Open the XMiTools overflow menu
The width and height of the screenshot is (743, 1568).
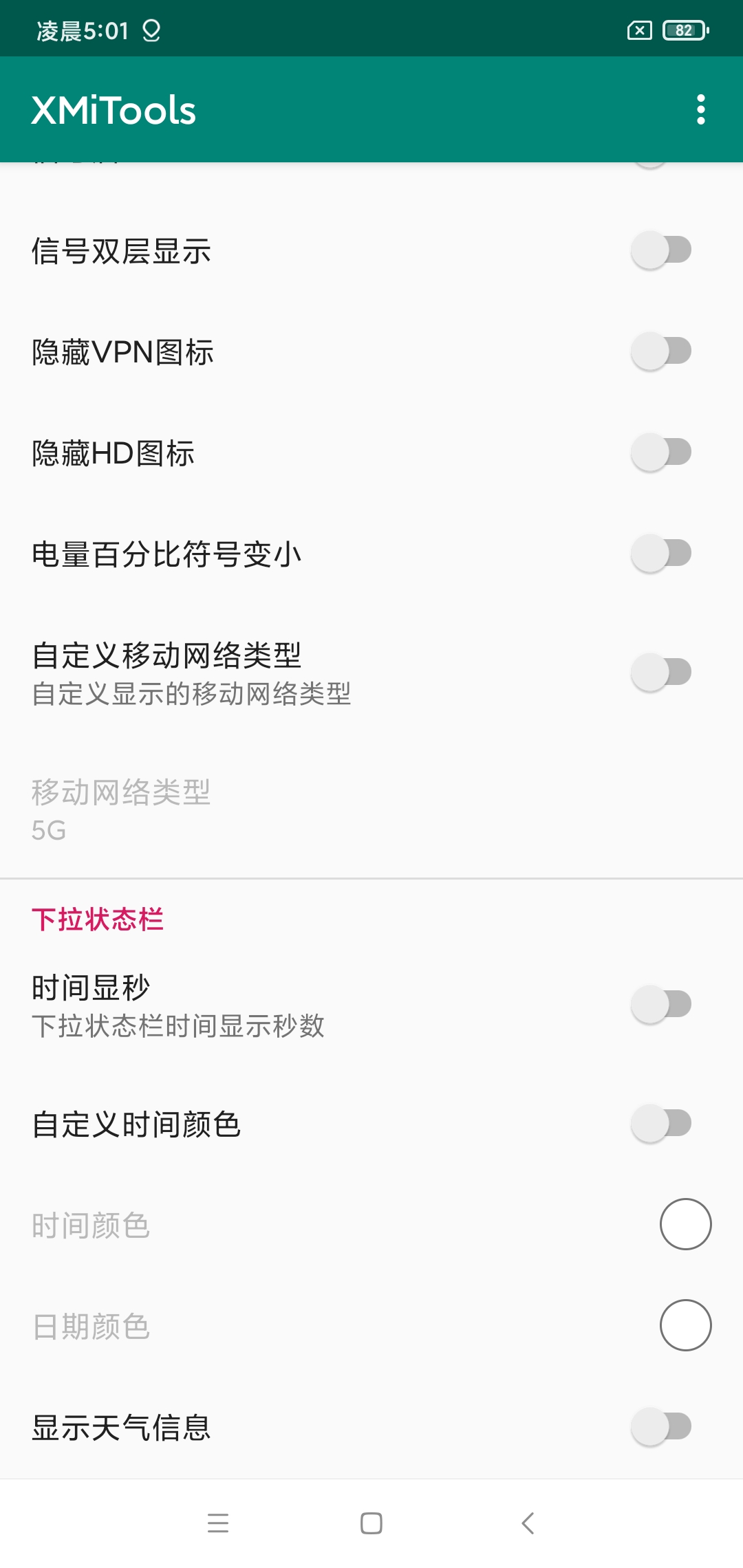(700, 110)
